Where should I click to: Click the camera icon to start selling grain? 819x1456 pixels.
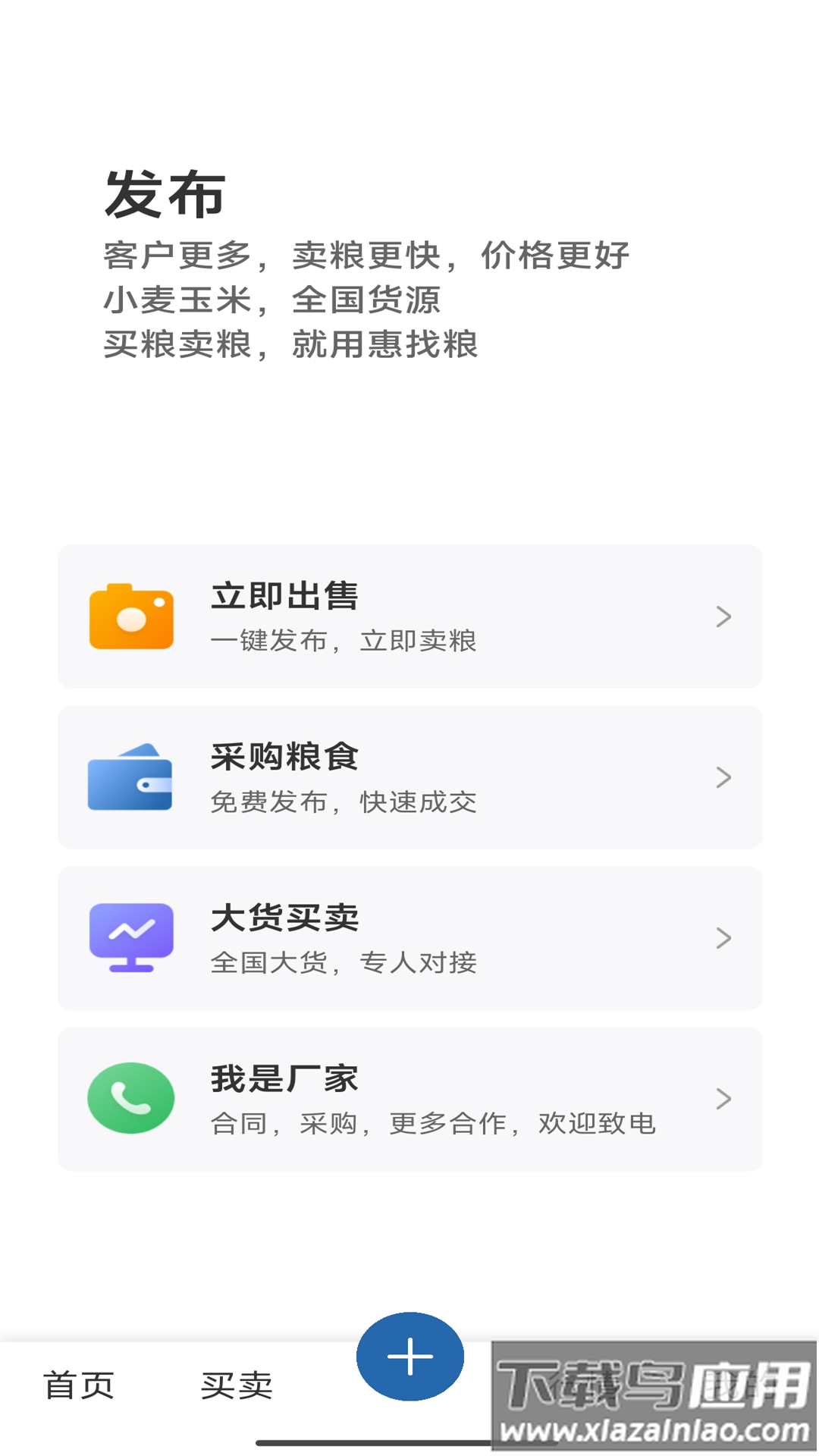[130, 616]
